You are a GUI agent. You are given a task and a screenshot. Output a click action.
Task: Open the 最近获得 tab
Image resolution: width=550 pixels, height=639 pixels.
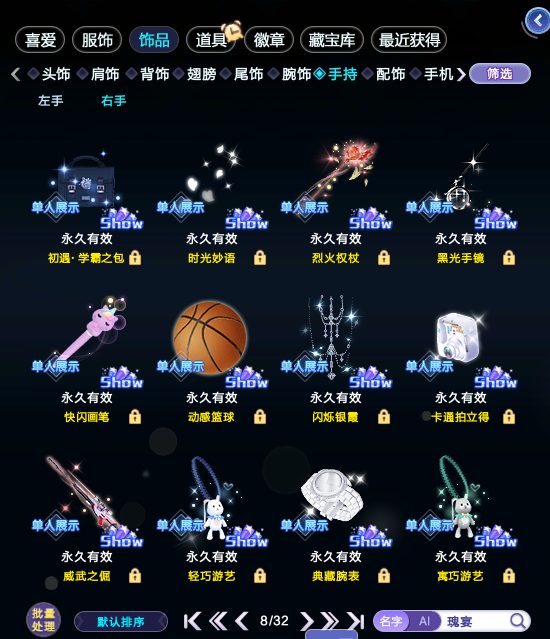pyautogui.click(x=409, y=40)
